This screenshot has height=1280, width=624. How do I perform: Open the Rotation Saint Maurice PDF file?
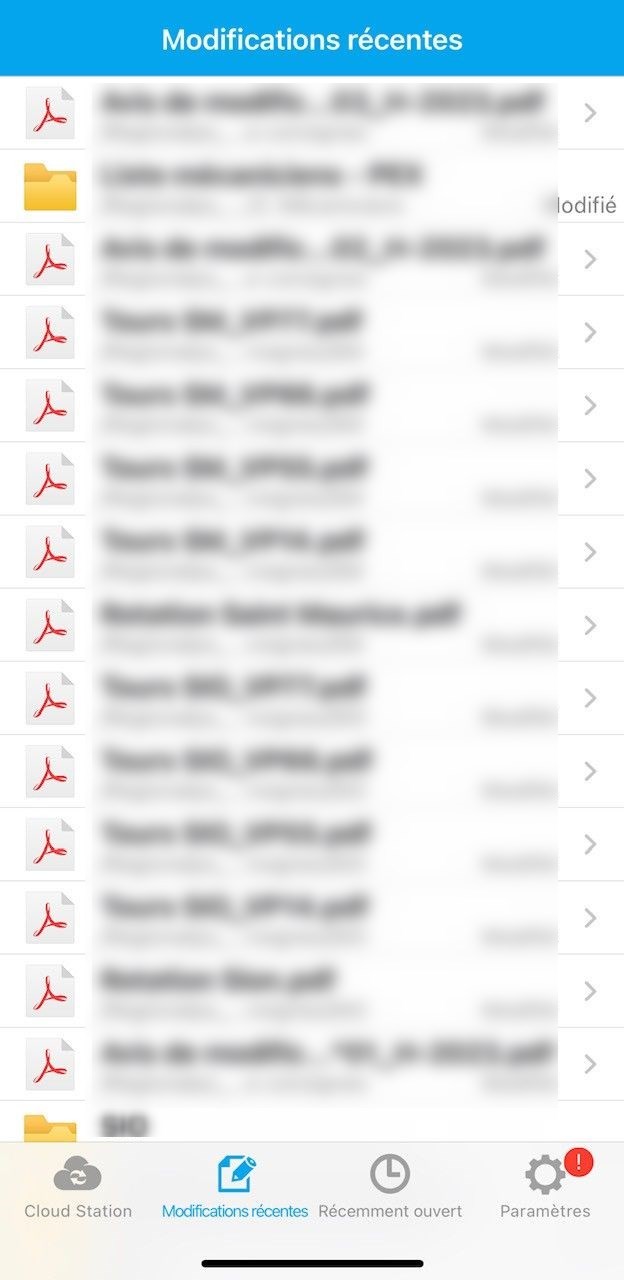pos(300,625)
